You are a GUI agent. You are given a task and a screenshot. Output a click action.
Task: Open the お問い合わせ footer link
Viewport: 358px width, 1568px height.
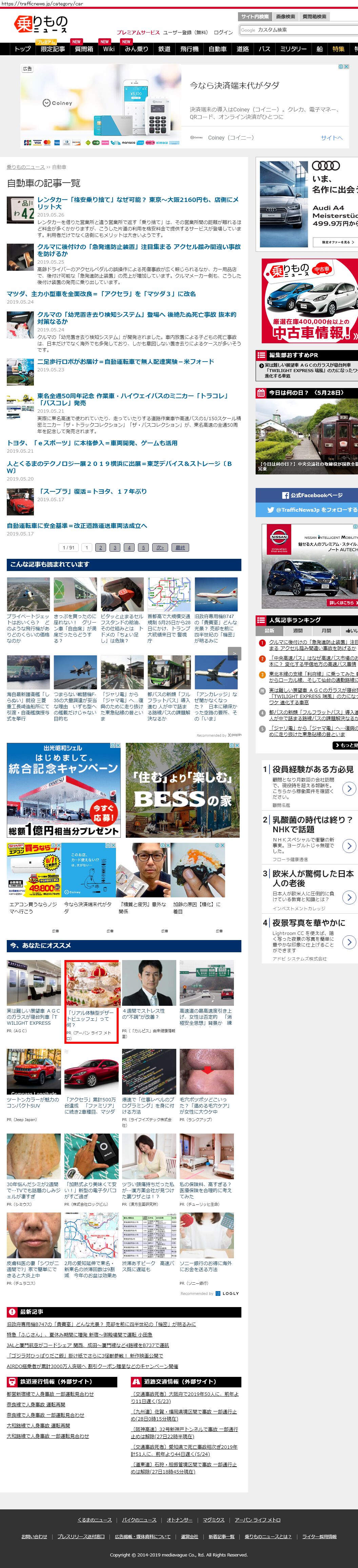(x=34, y=1536)
